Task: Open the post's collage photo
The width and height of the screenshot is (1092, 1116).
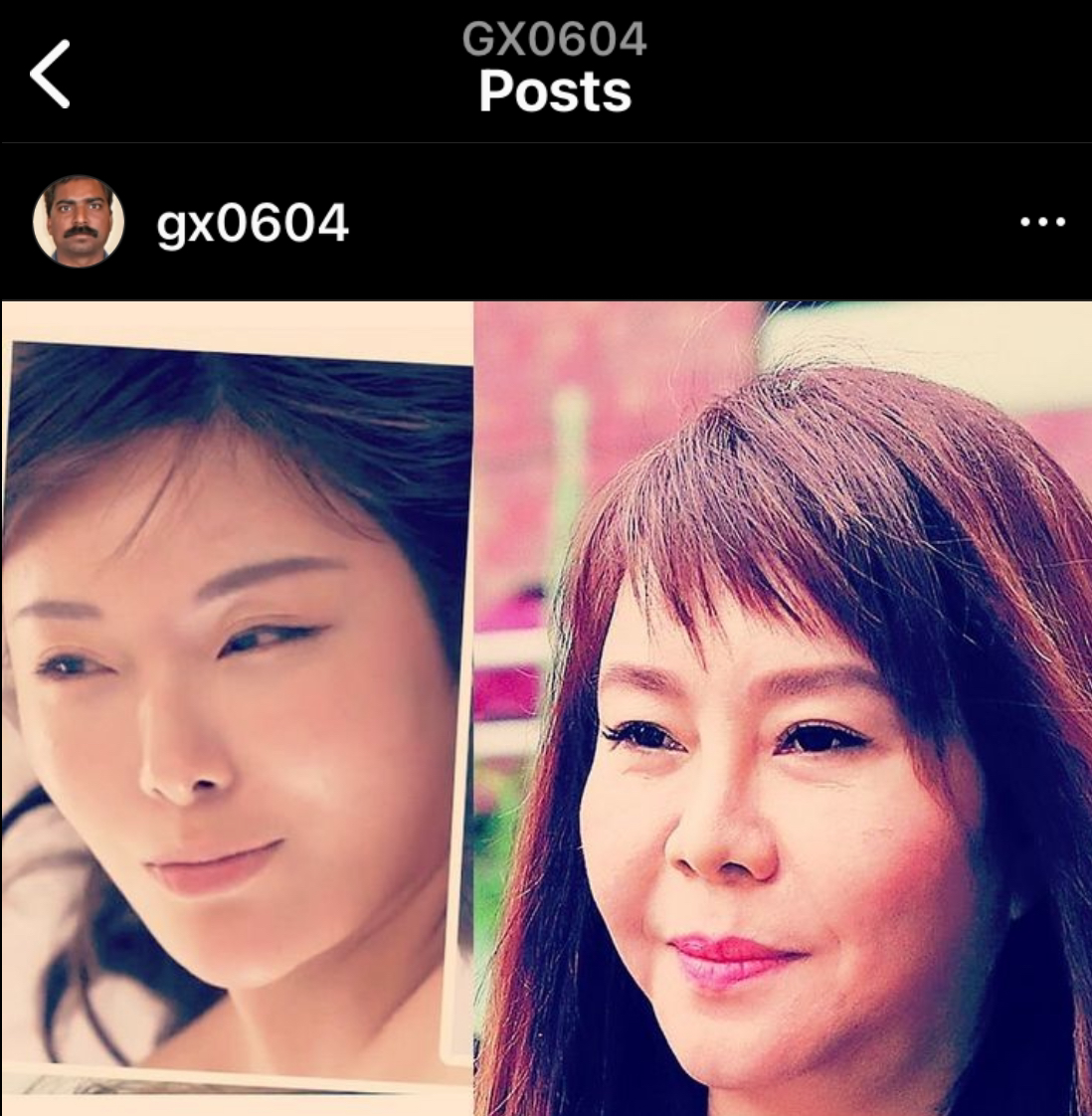Action: (x=546, y=706)
